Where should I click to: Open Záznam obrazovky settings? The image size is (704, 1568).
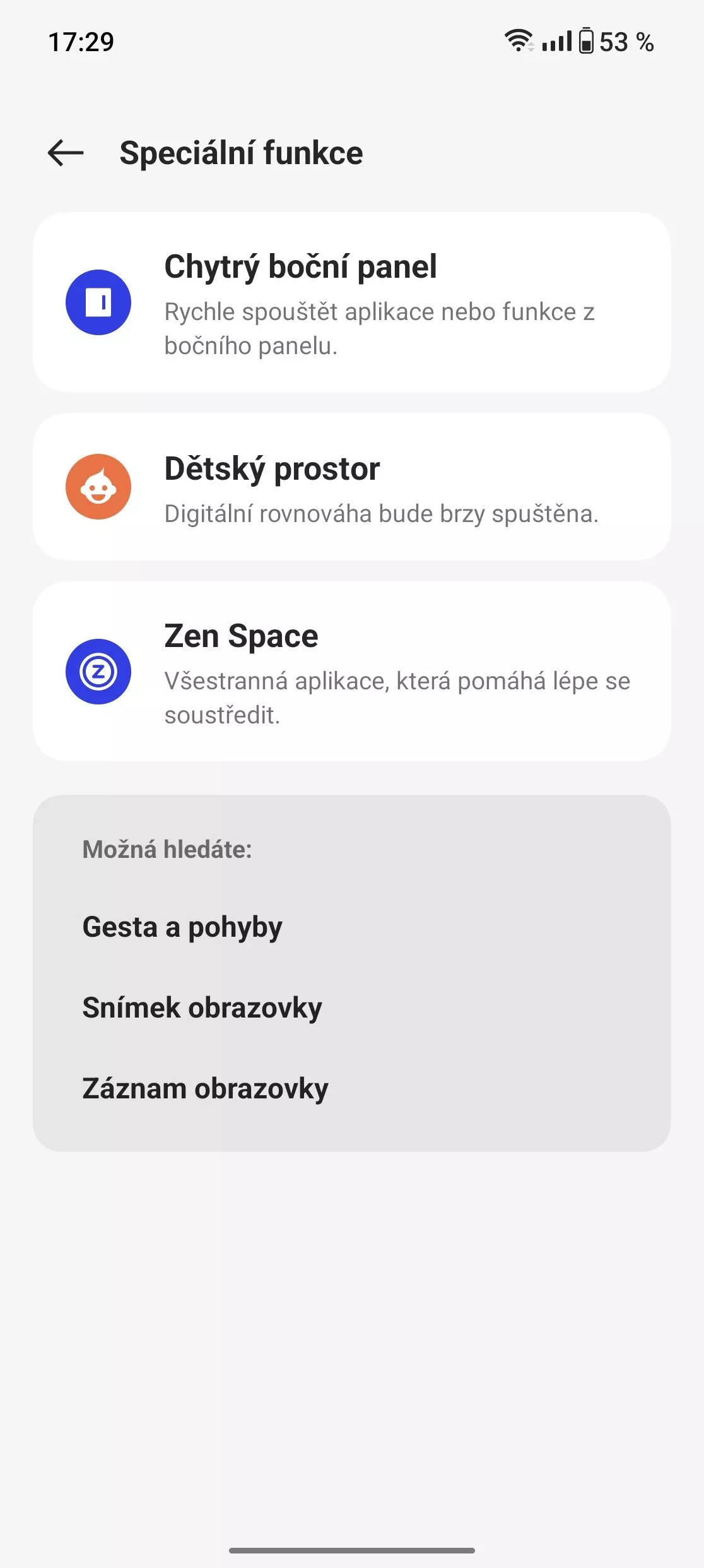point(206,1089)
